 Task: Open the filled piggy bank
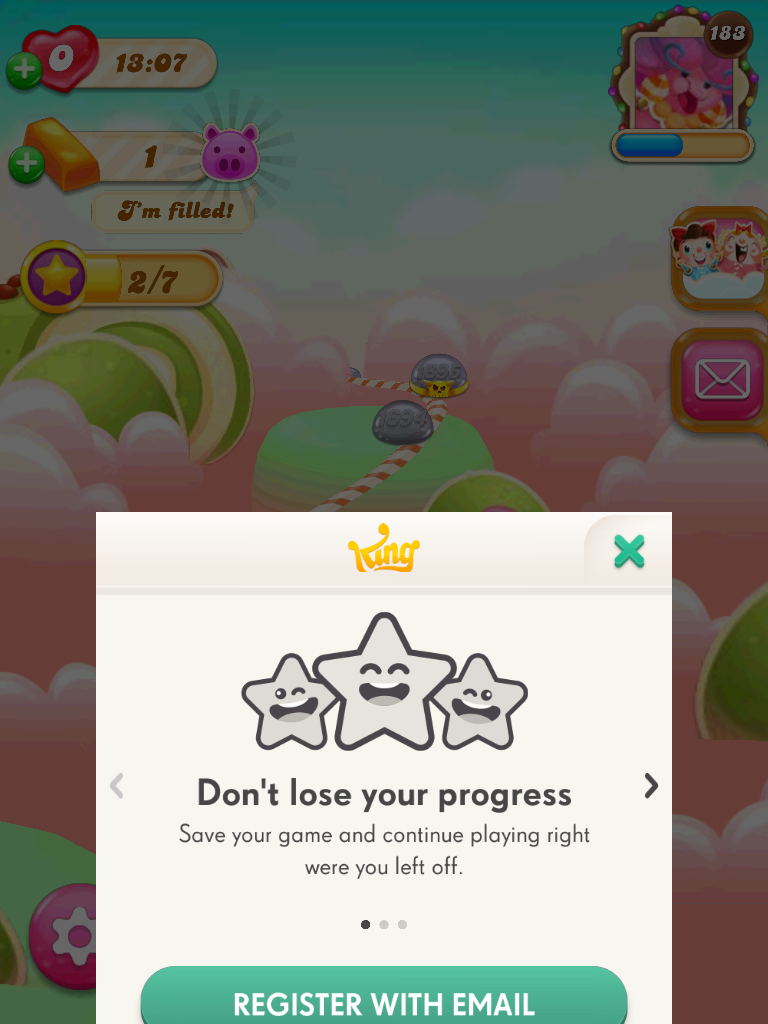[230, 154]
